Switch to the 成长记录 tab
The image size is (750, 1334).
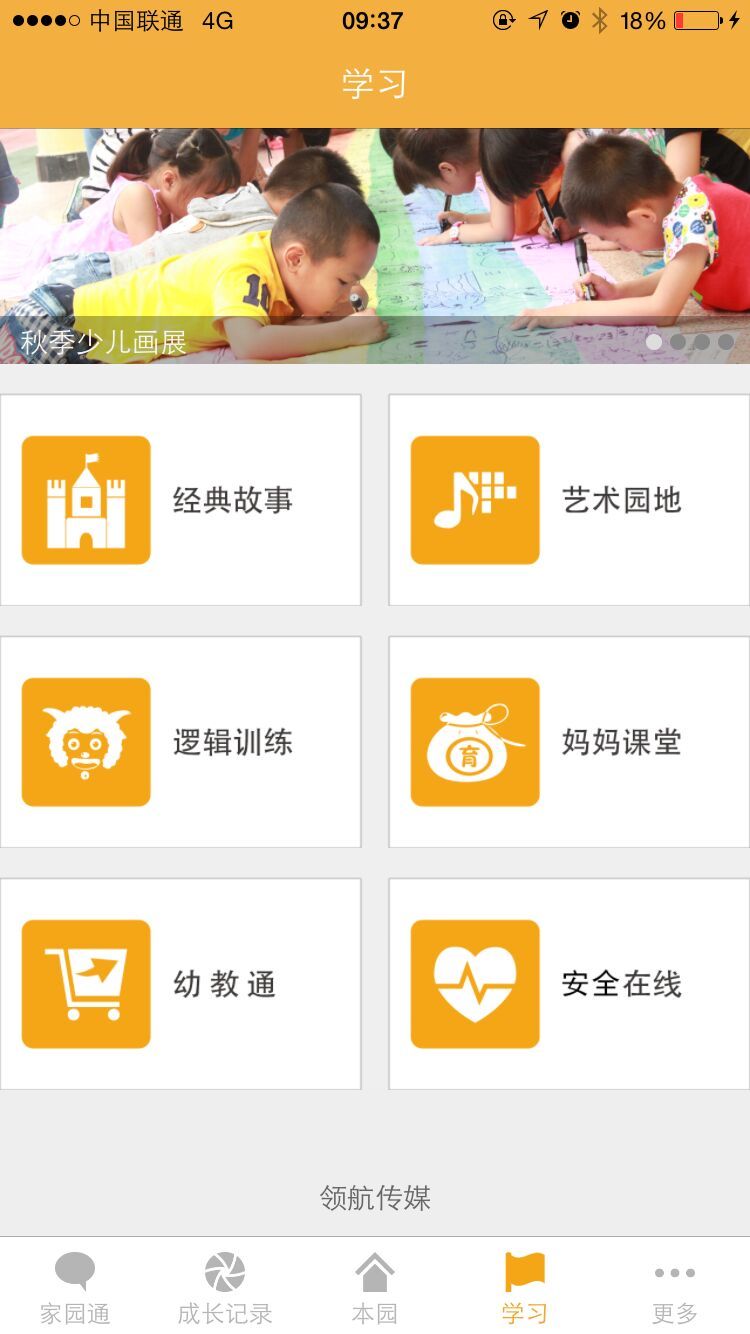pyautogui.click(x=225, y=1287)
